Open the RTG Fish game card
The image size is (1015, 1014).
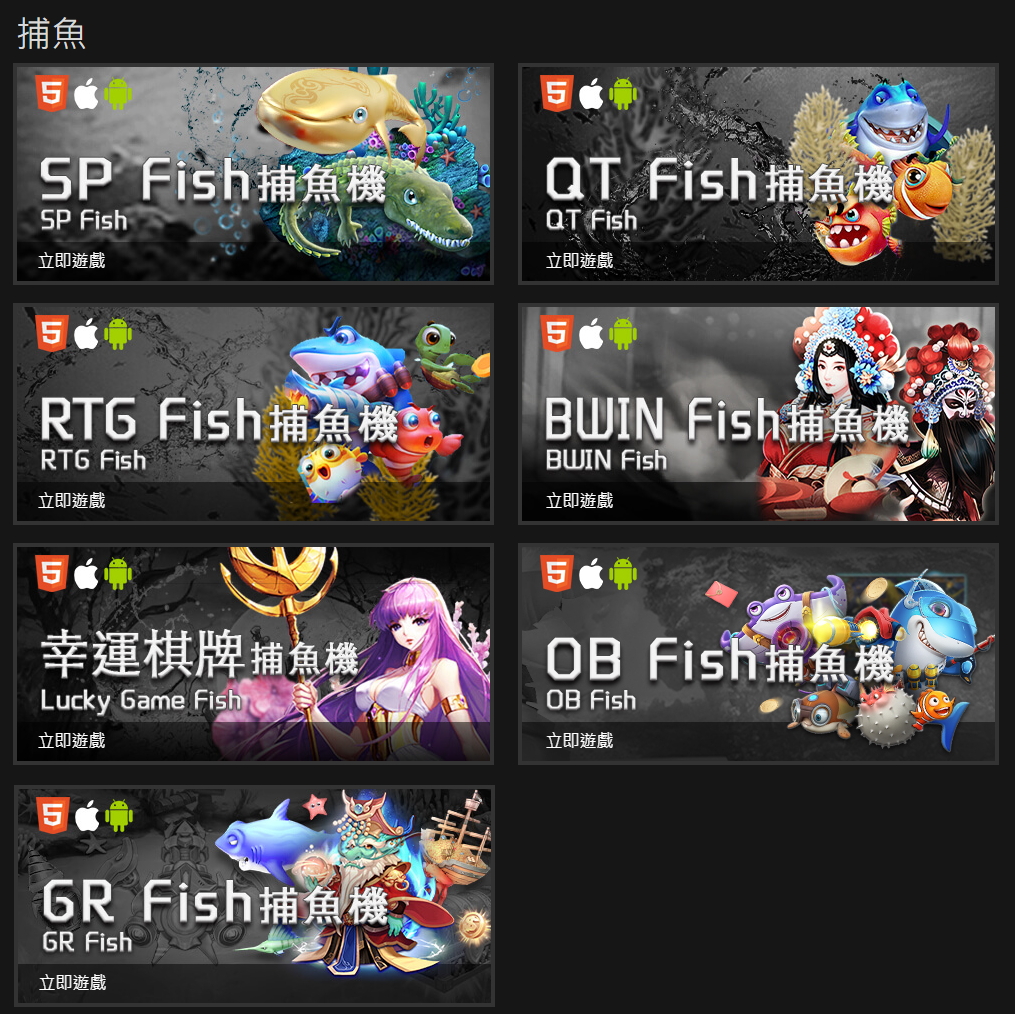(x=253, y=414)
